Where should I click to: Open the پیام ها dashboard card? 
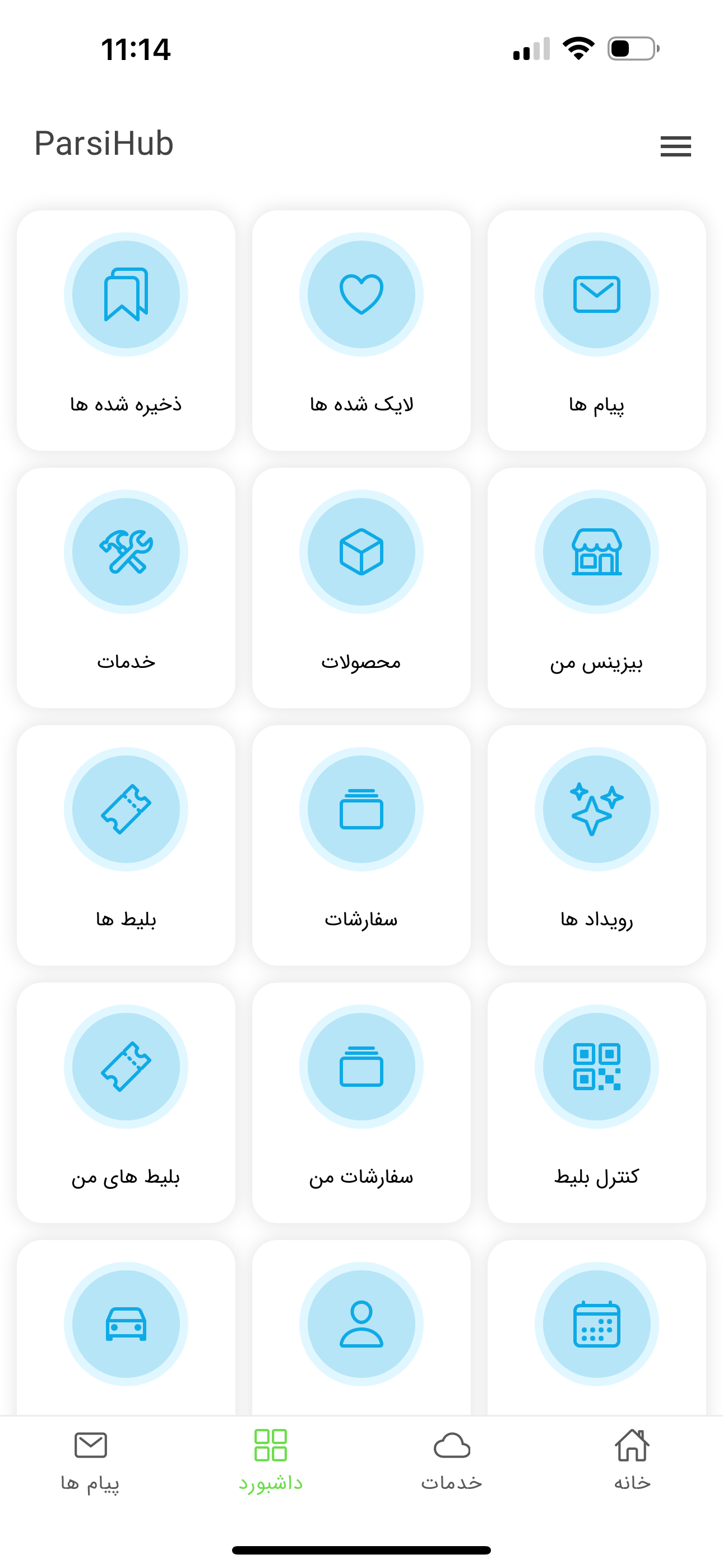596,330
